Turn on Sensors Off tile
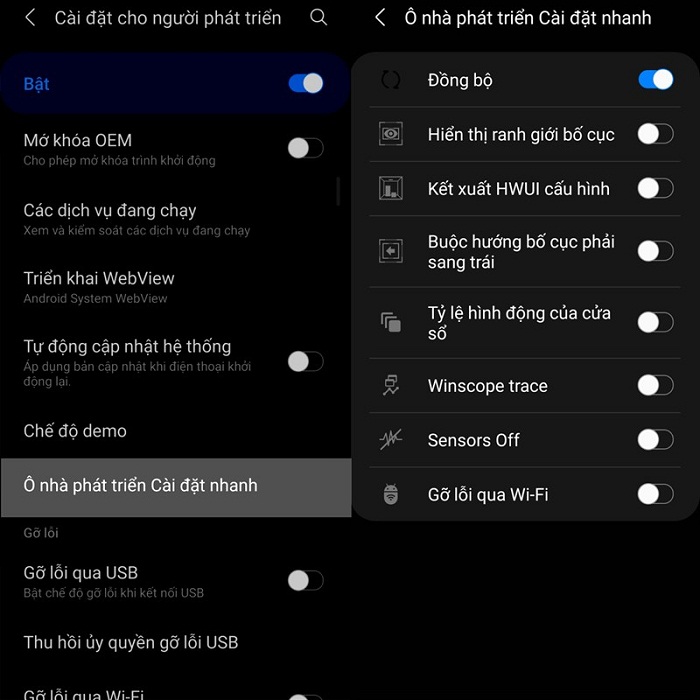Screen dimensions: 700x700 (x=655, y=439)
